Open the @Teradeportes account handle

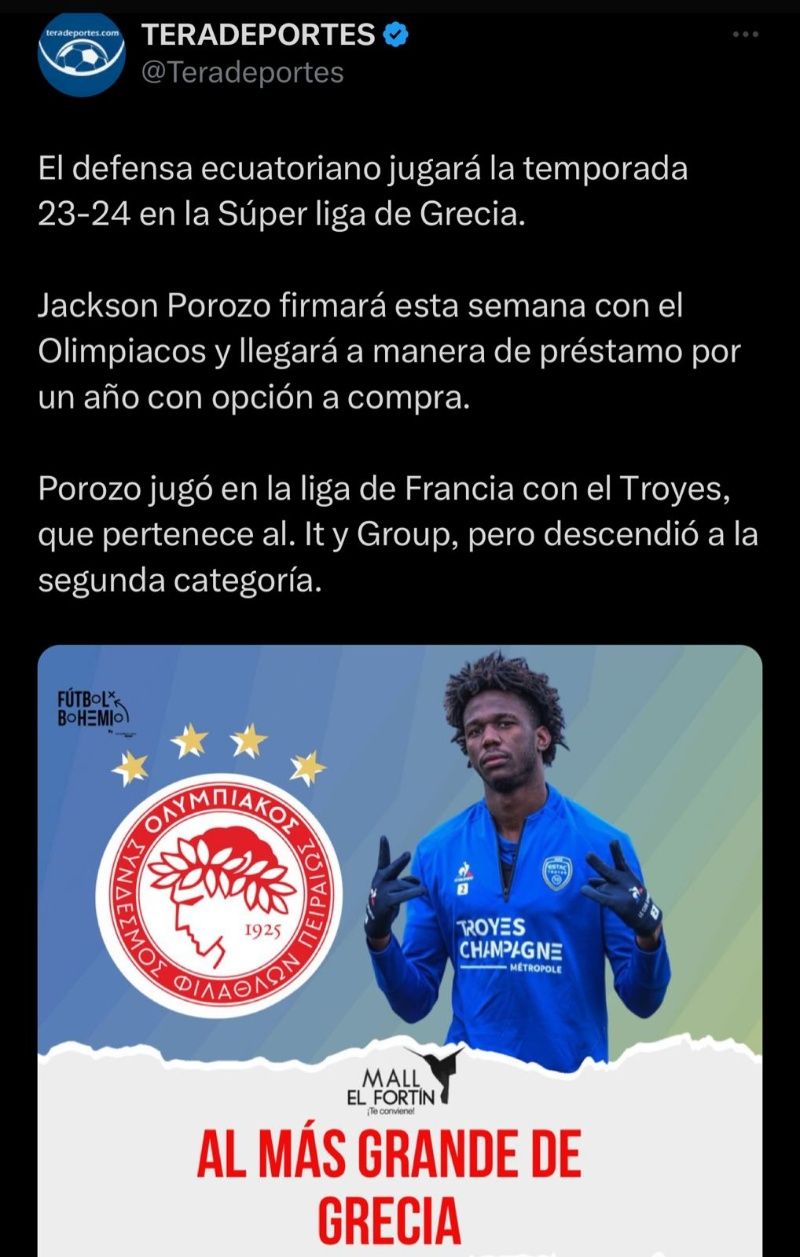pos(243,73)
